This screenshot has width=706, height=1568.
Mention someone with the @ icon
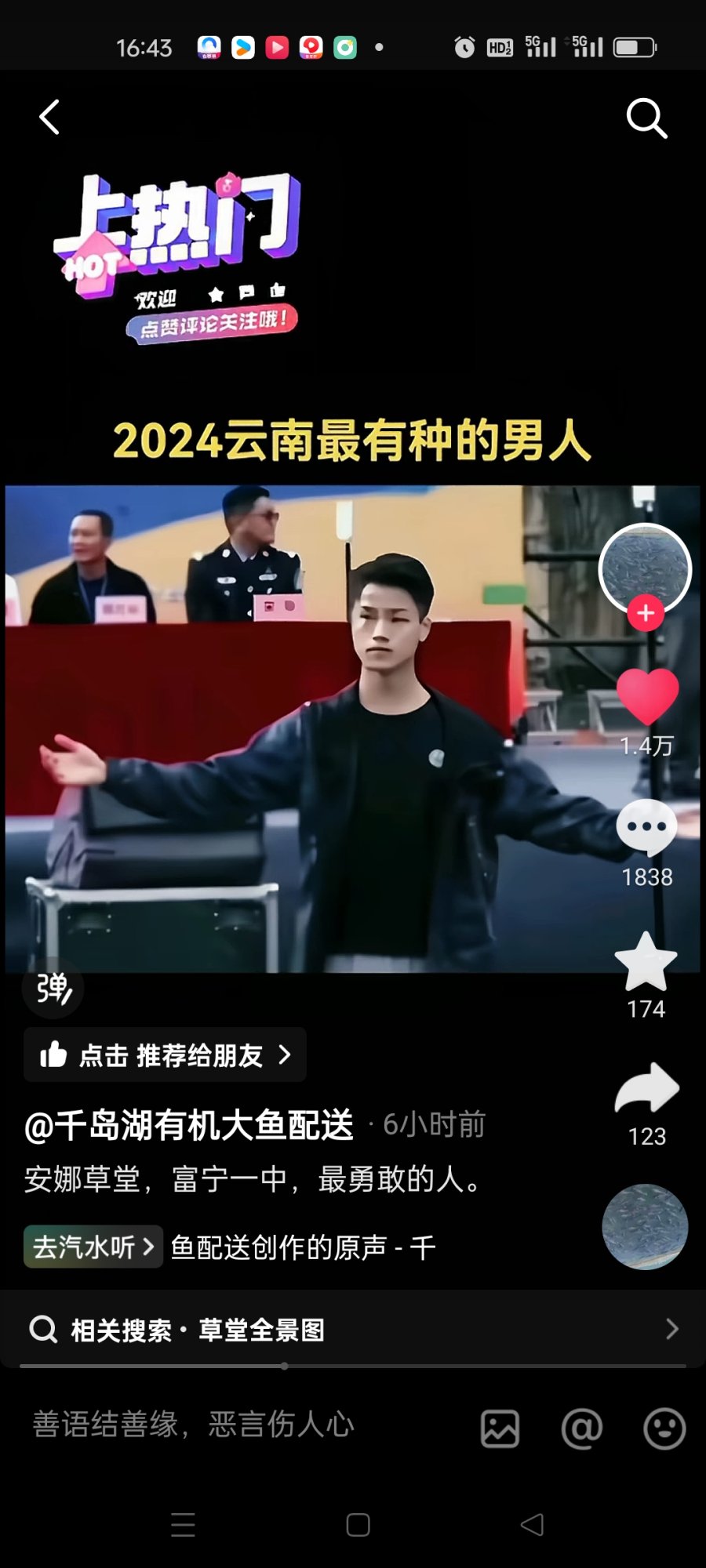point(582,1428)
